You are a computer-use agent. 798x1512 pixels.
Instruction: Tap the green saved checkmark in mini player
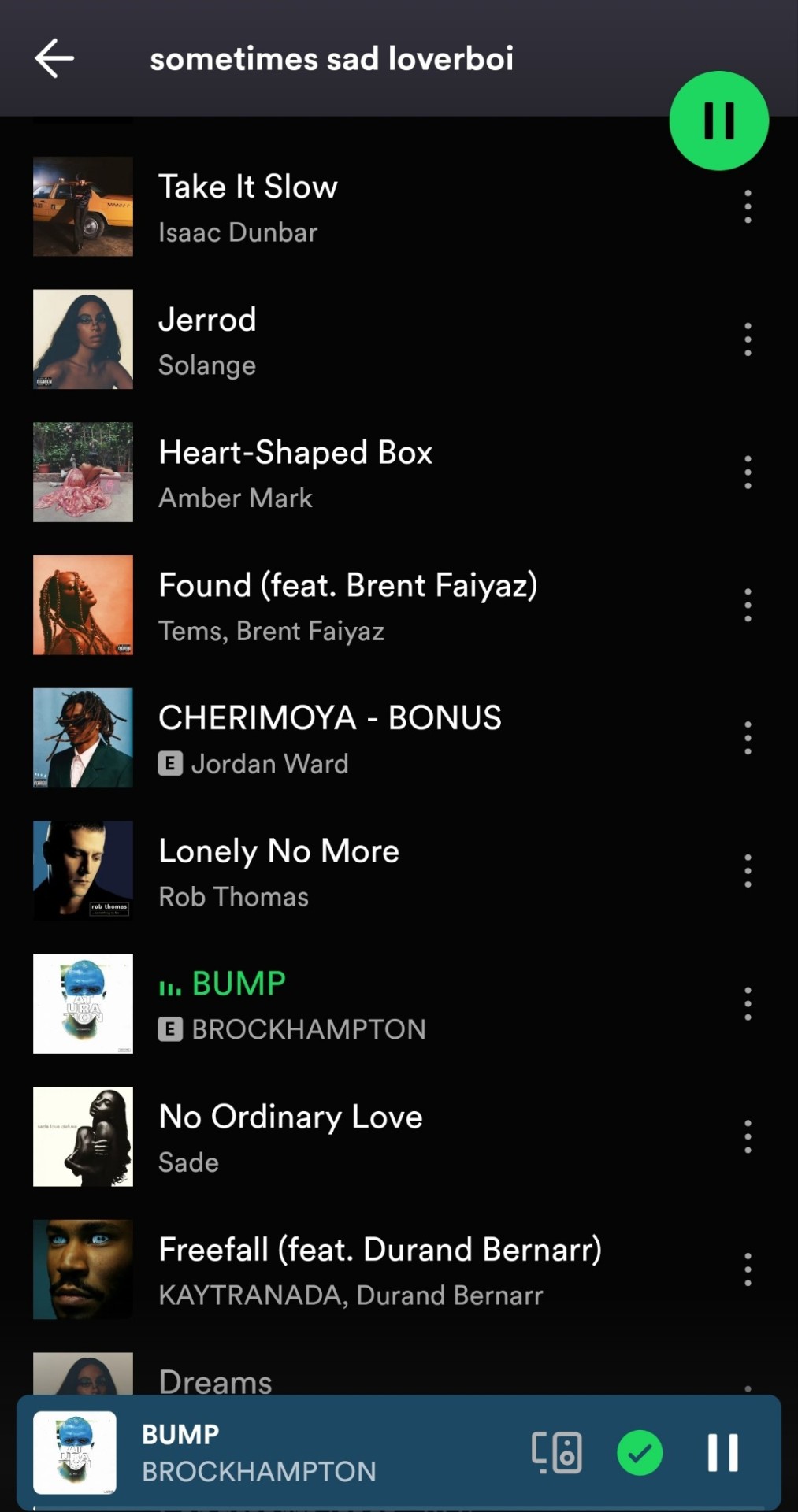tap(640, 1452)
